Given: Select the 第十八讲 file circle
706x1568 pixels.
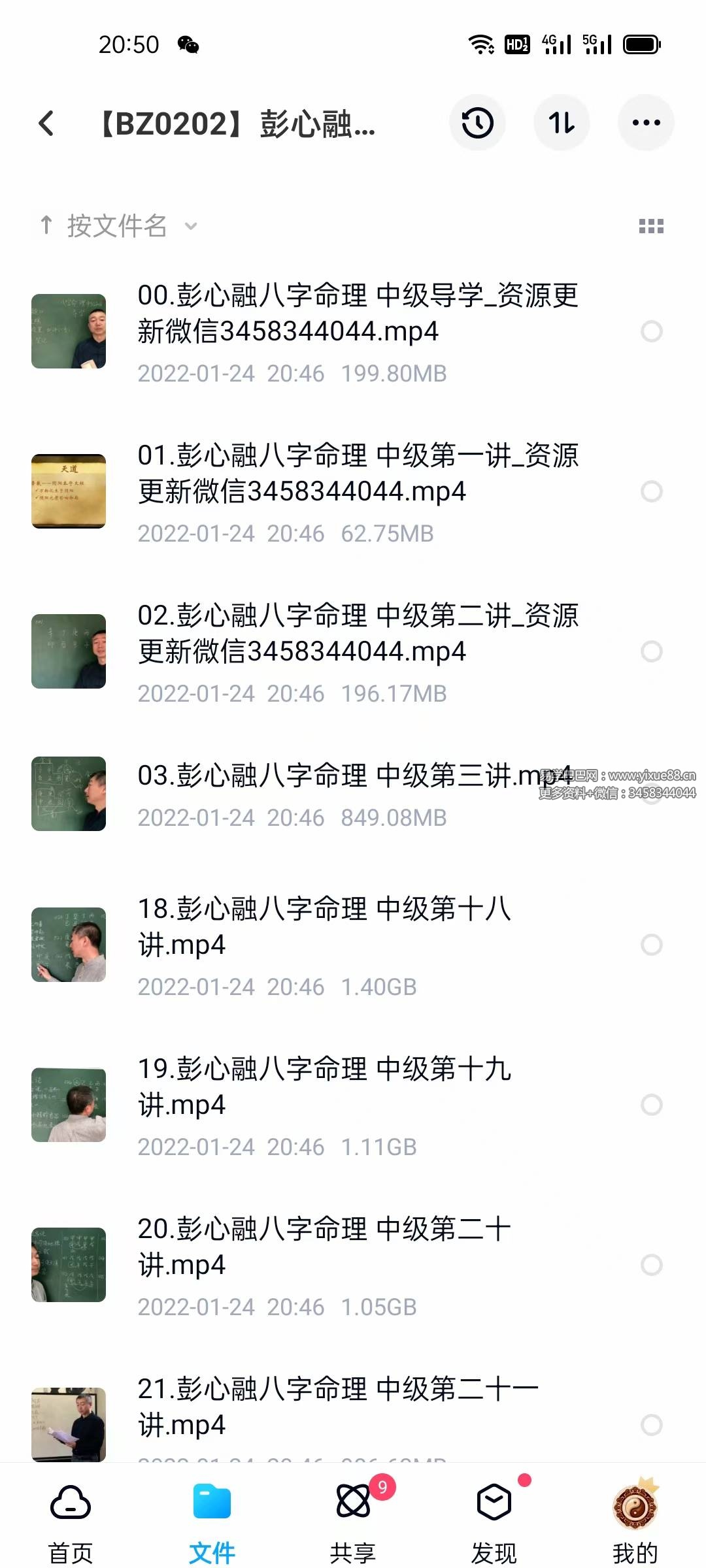Looking at the screenshot, I should point(652,944).
